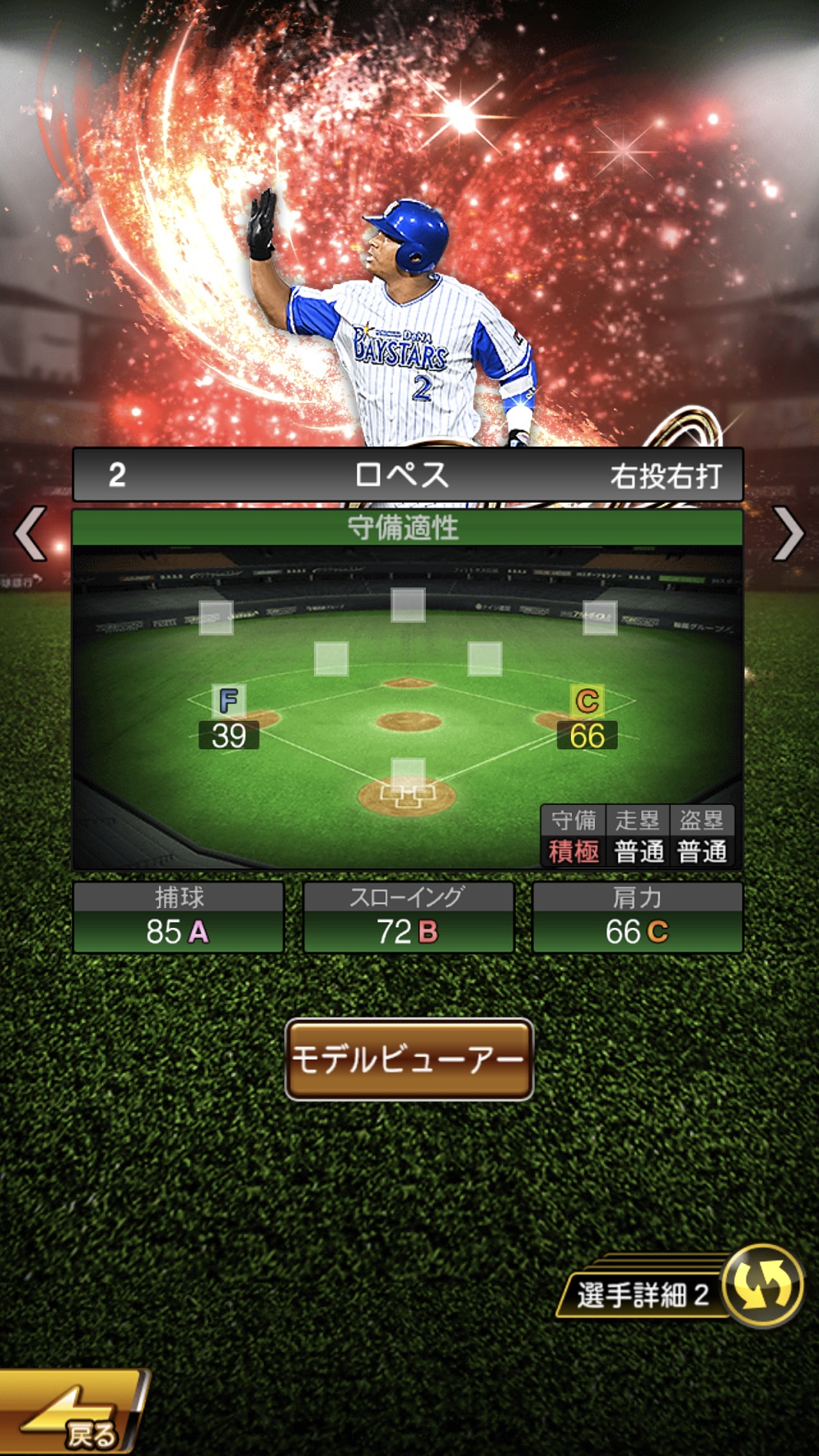Open the モデルビューアー model viewer
The height and width of the screenshot is (1456, 819).
pyautogui.click(x=409, y=1059)
